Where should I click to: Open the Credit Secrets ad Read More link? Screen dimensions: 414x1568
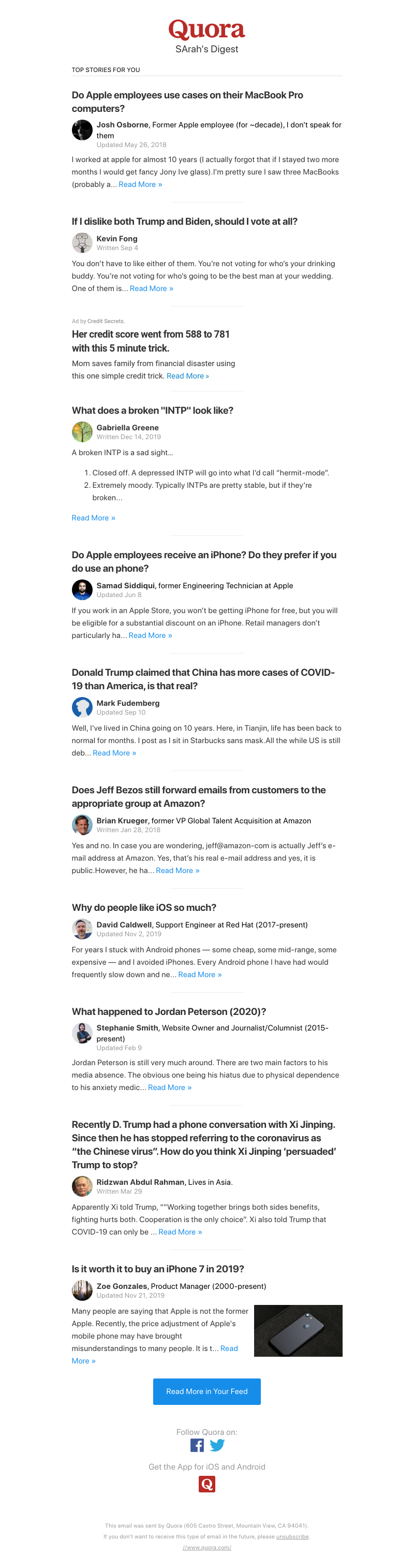[187, 376]
